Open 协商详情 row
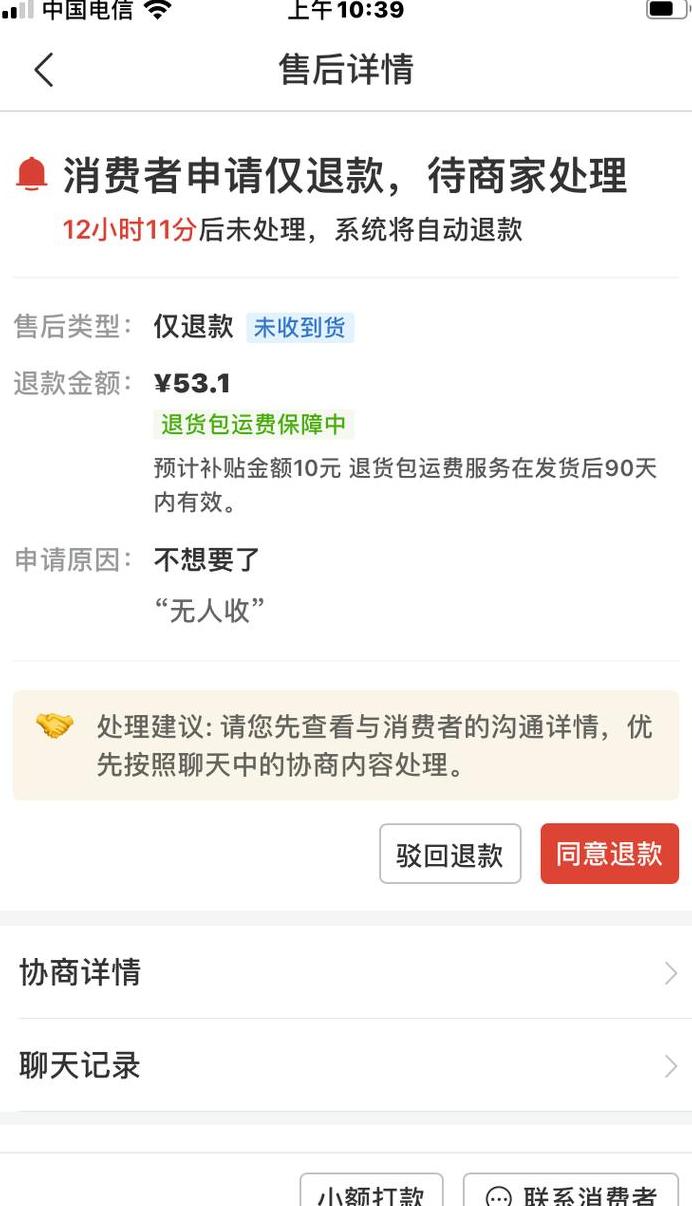 346,972
